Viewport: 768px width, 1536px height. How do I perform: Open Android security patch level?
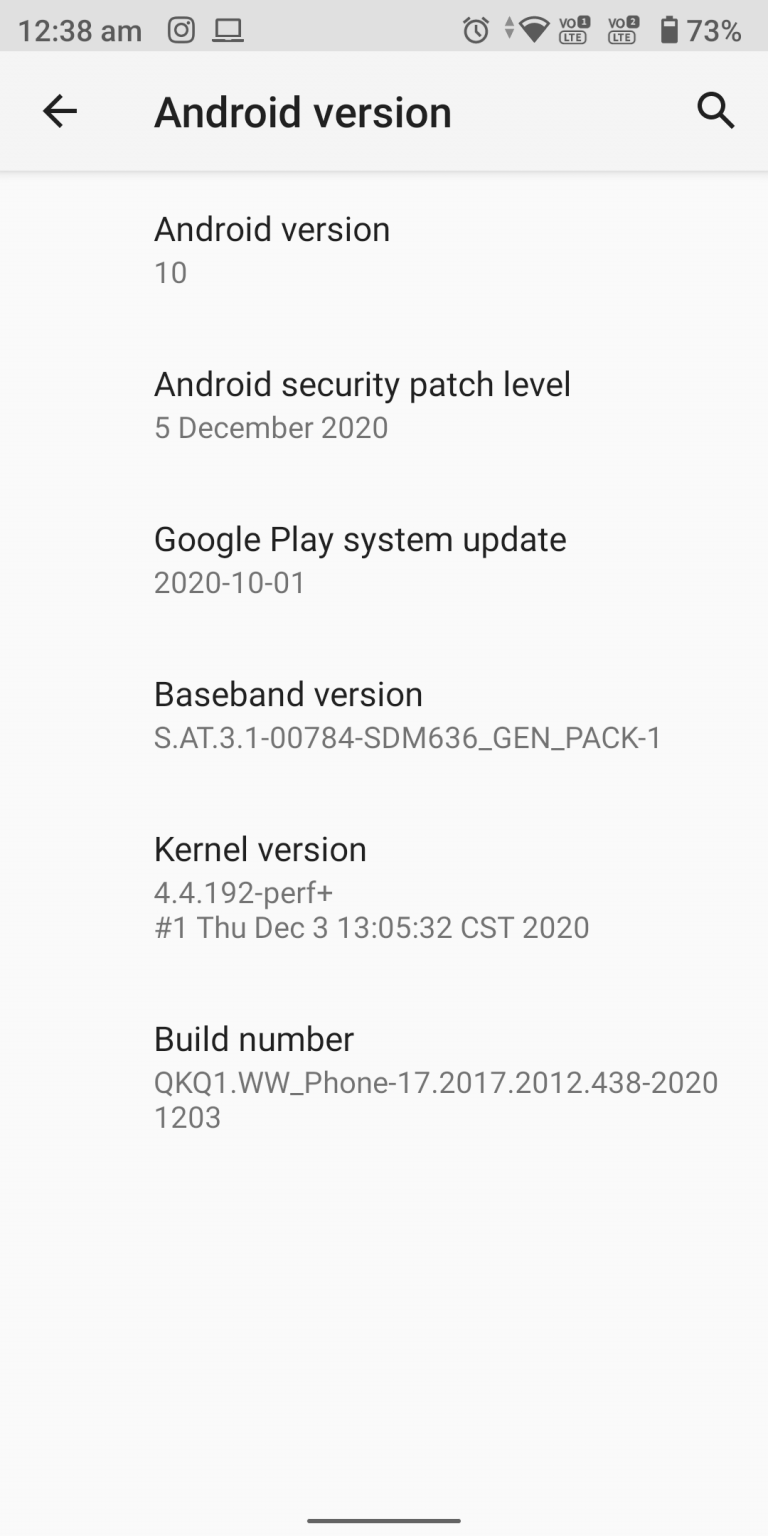[x=384, y=405]
